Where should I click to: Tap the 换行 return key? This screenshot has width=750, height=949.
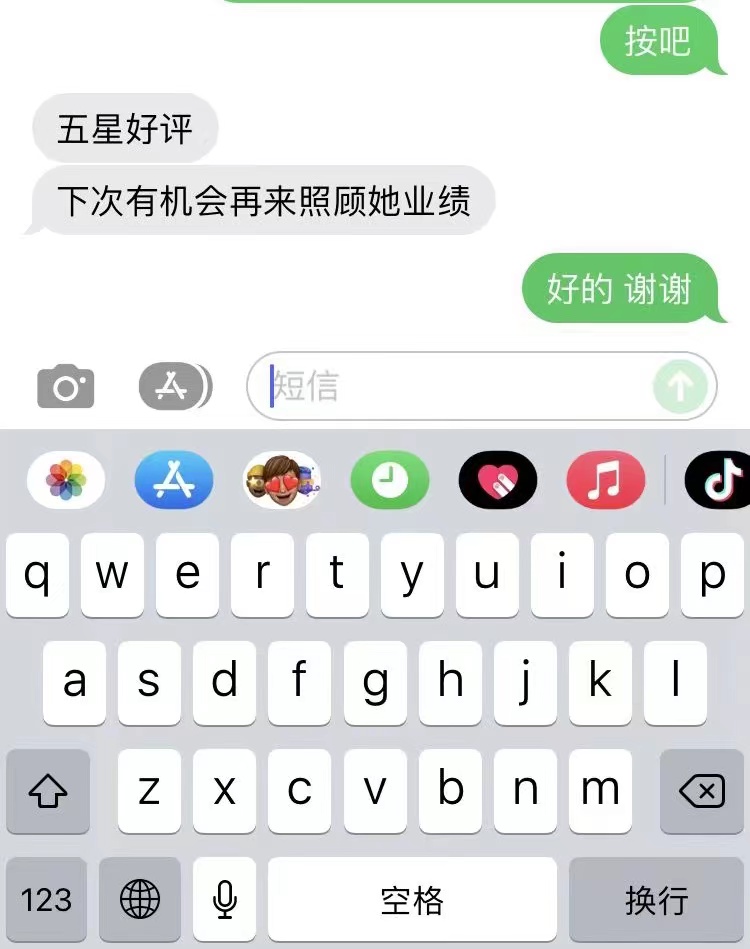[x=657, y=899]
